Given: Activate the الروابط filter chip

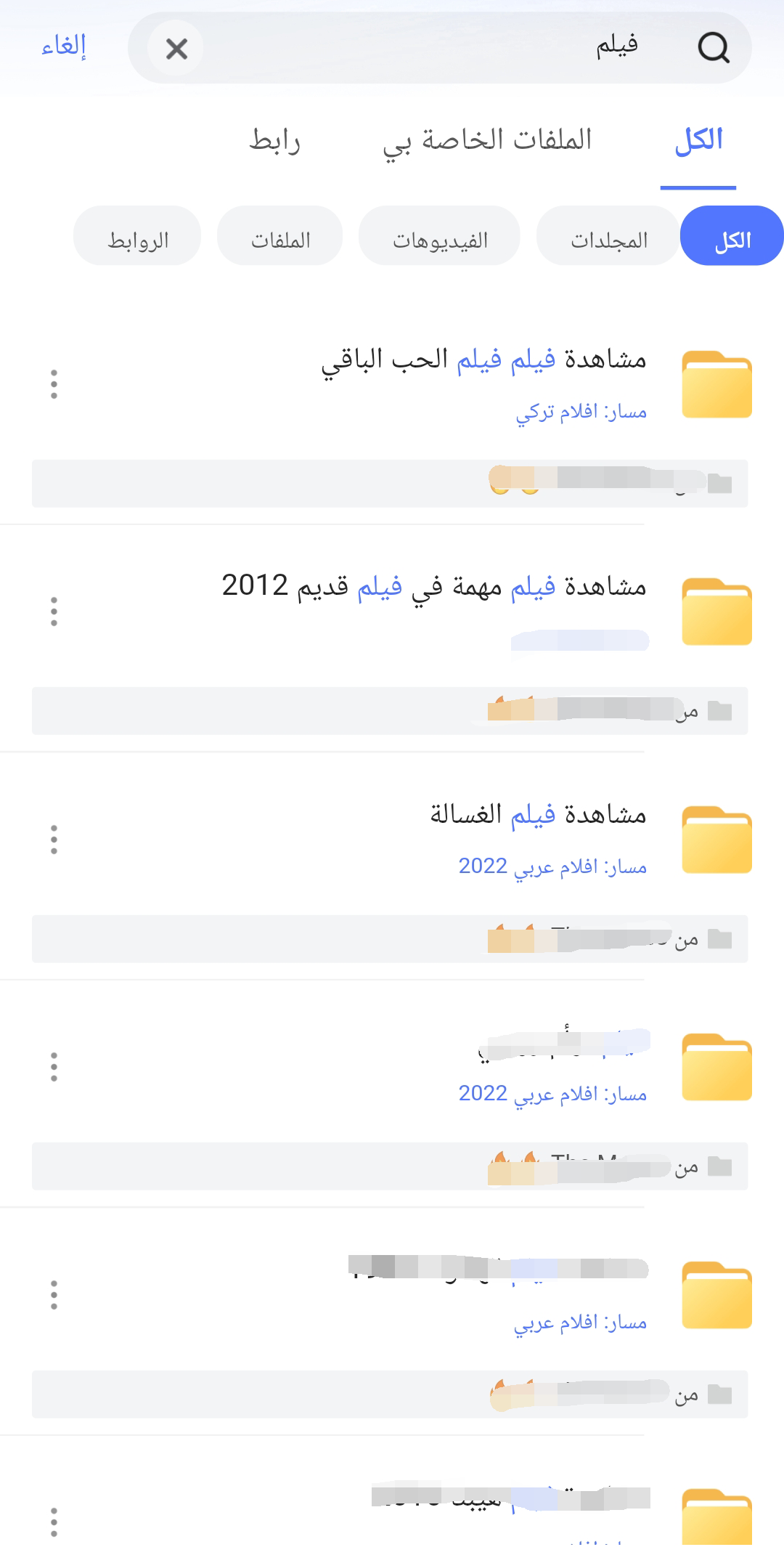Looking at the screenshot, I should click(137, 236).
